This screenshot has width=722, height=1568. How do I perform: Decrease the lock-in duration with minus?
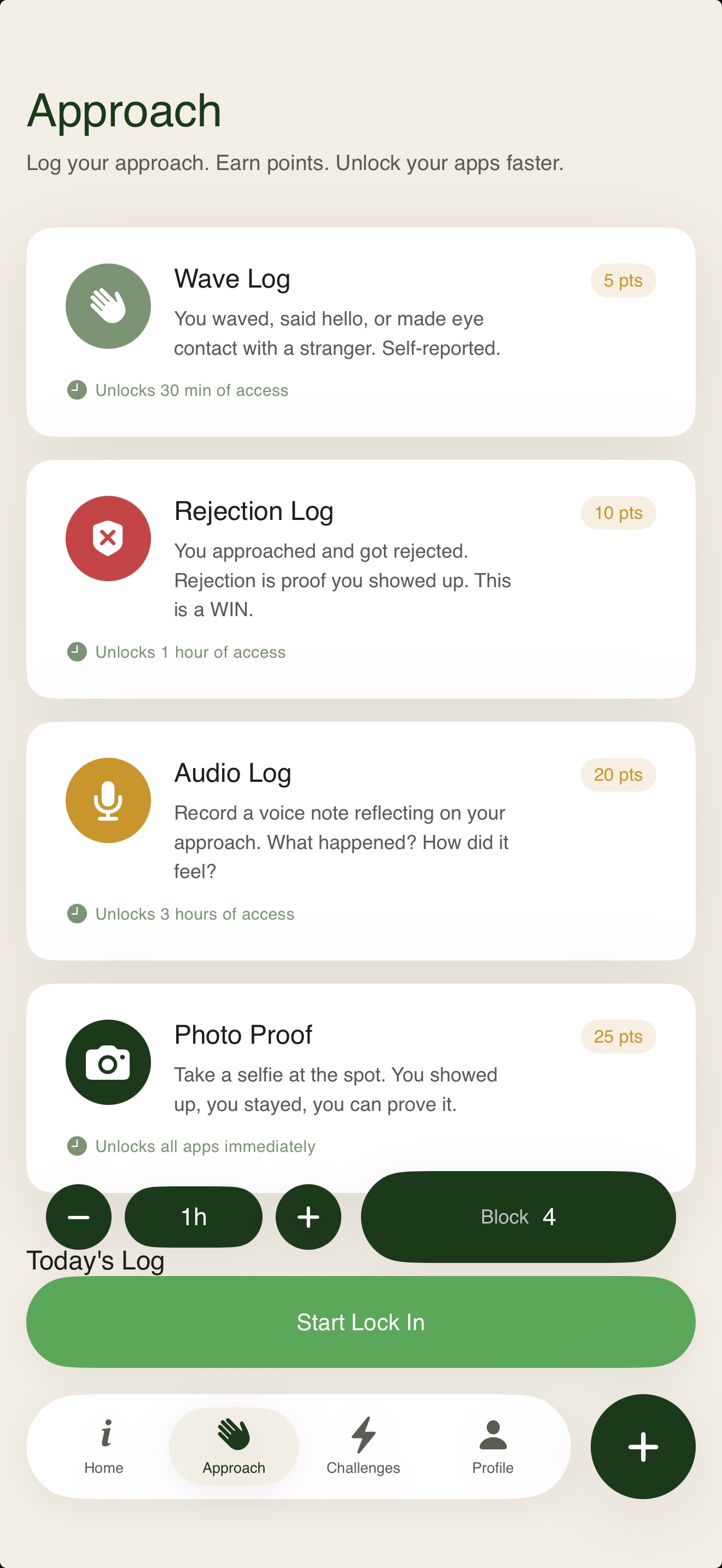(x=79, y=1217)
